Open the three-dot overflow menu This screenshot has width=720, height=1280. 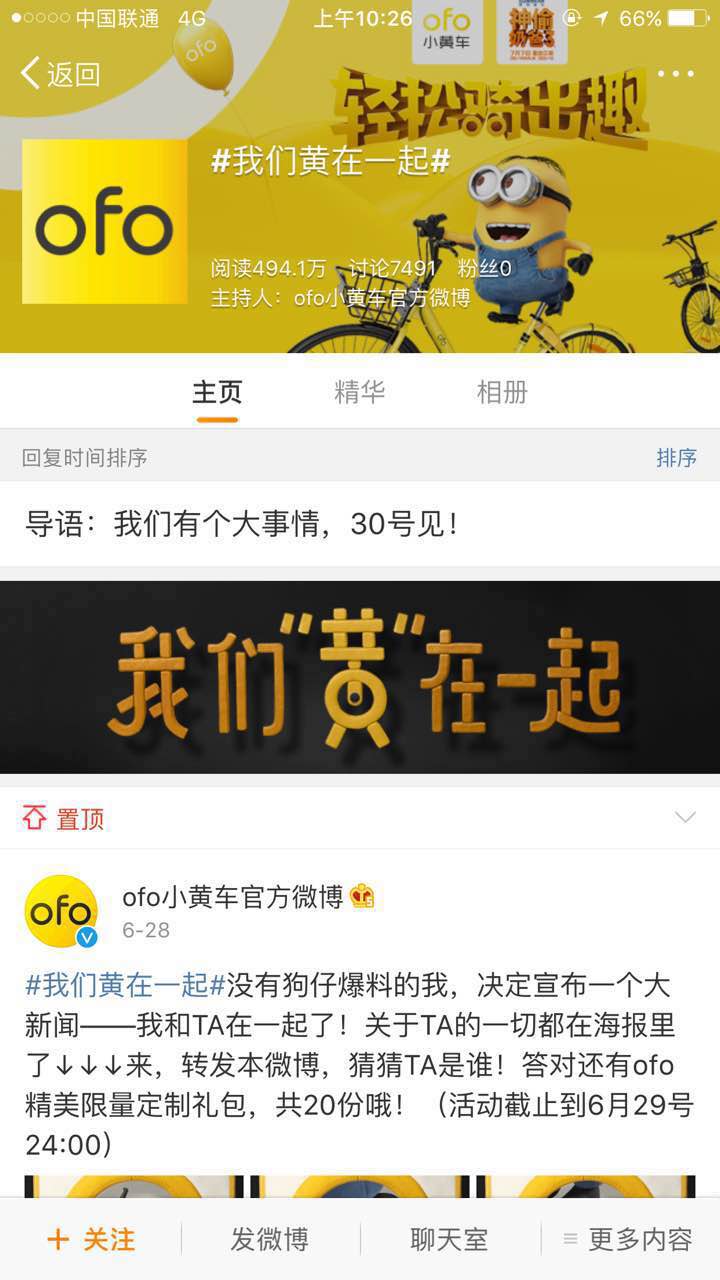click(x=675, y=74)
